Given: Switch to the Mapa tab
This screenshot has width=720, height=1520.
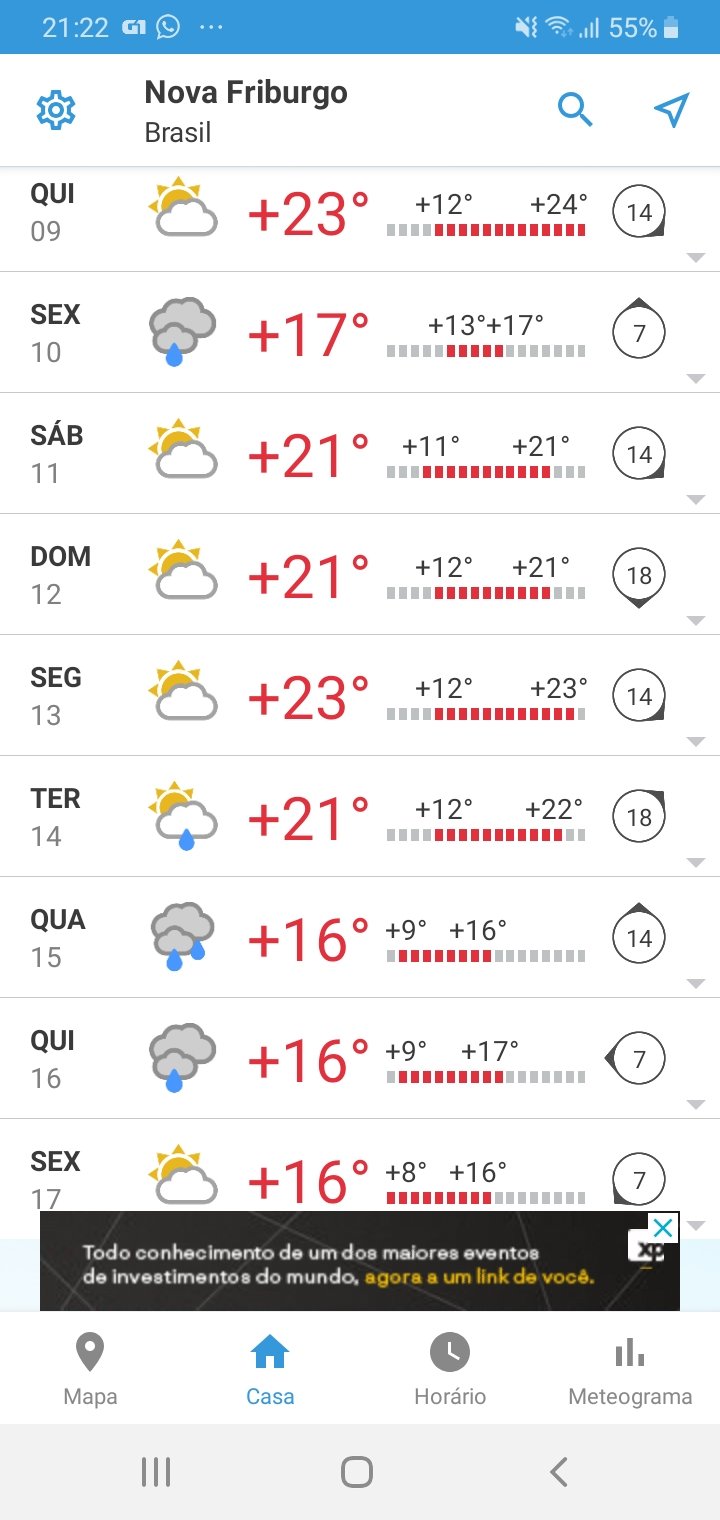Looking at the screenshot, I should tap(90, 1368).
